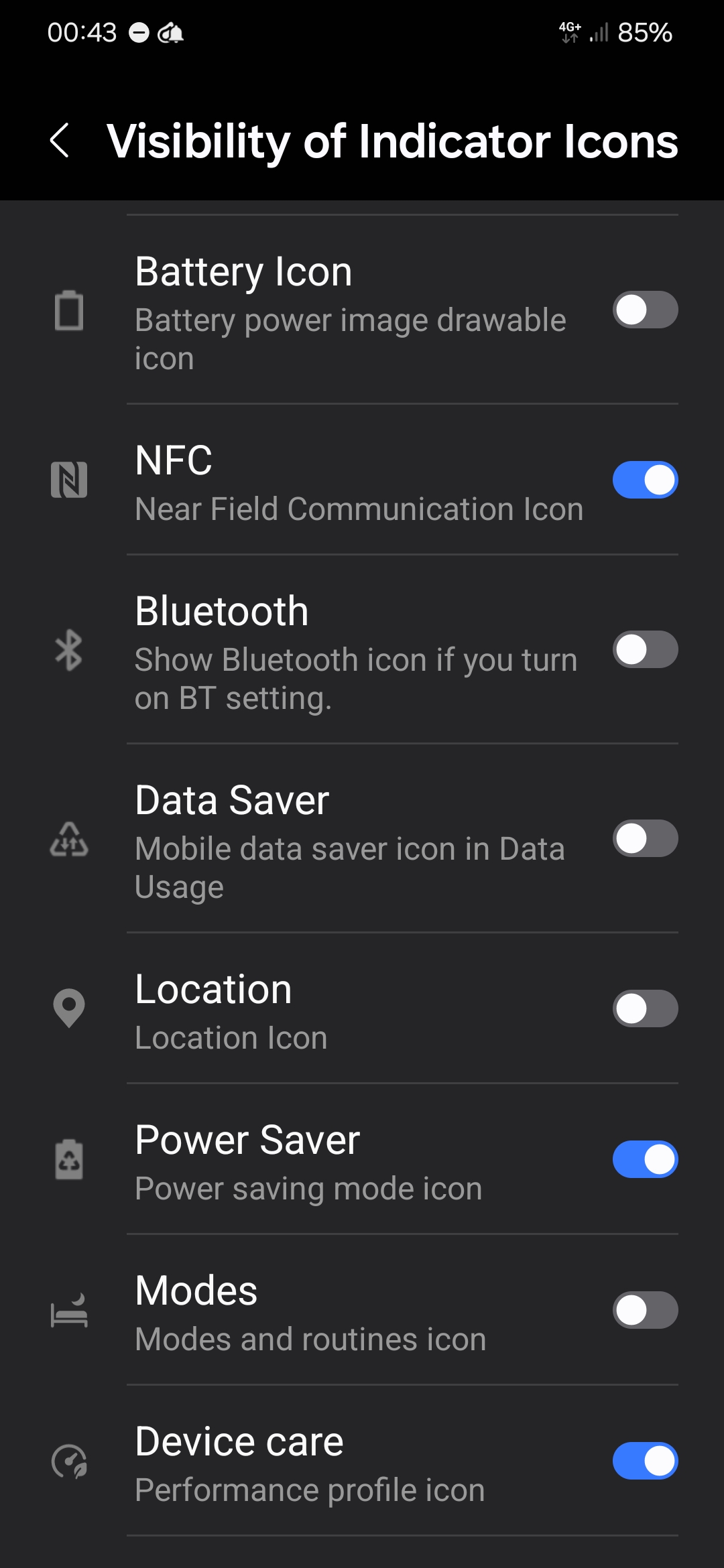724x1568 pixels.
Task: Enable the Battery Icon toggle
Action: coord(645,310)
